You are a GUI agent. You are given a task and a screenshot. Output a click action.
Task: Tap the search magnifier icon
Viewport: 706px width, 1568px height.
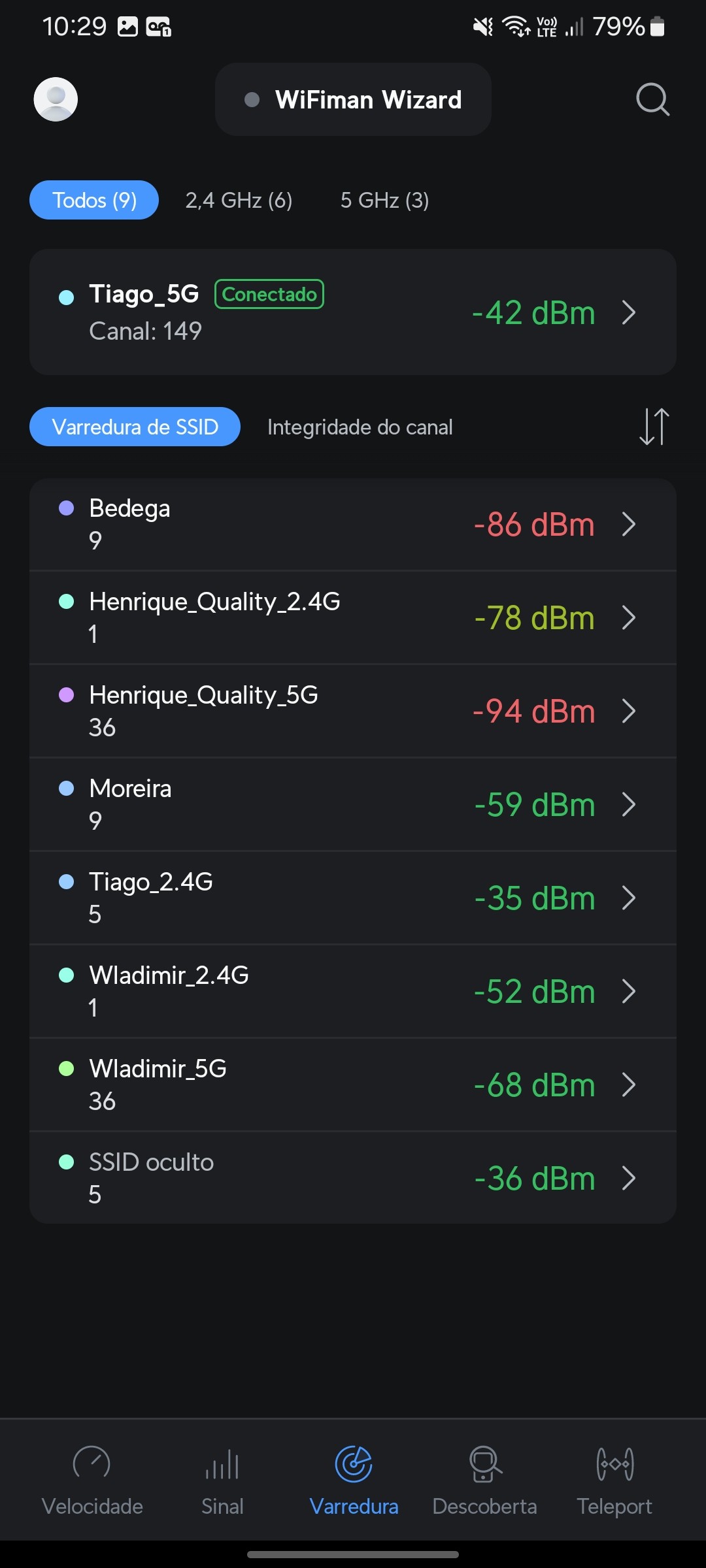point(652,99)
